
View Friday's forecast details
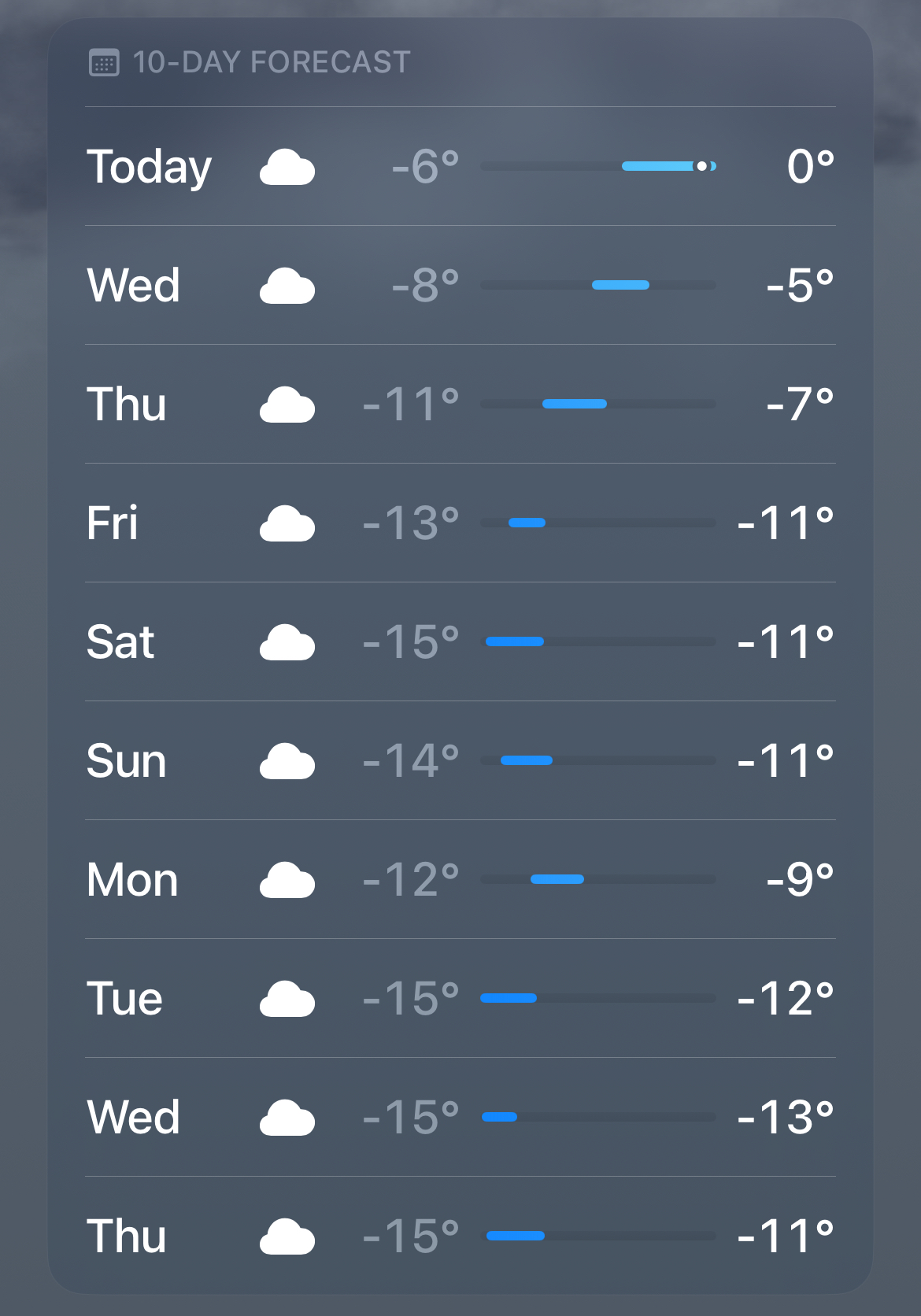coord(460,523)
